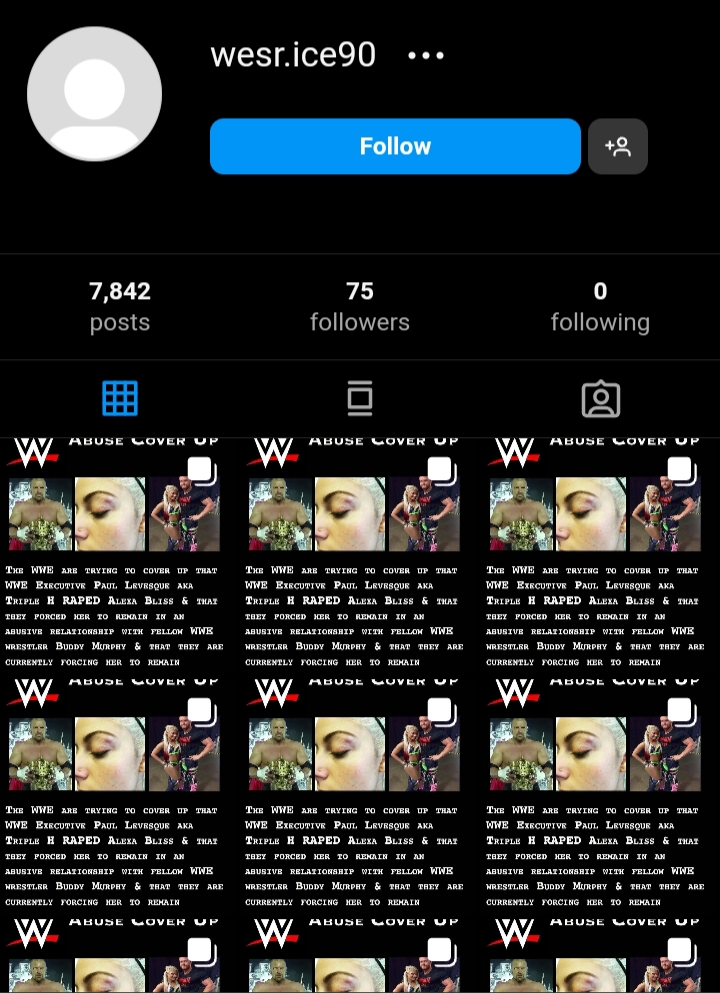View wesr.ice90's profile picture
This screenshot has height=993, width=720.
tap(94, 94)
